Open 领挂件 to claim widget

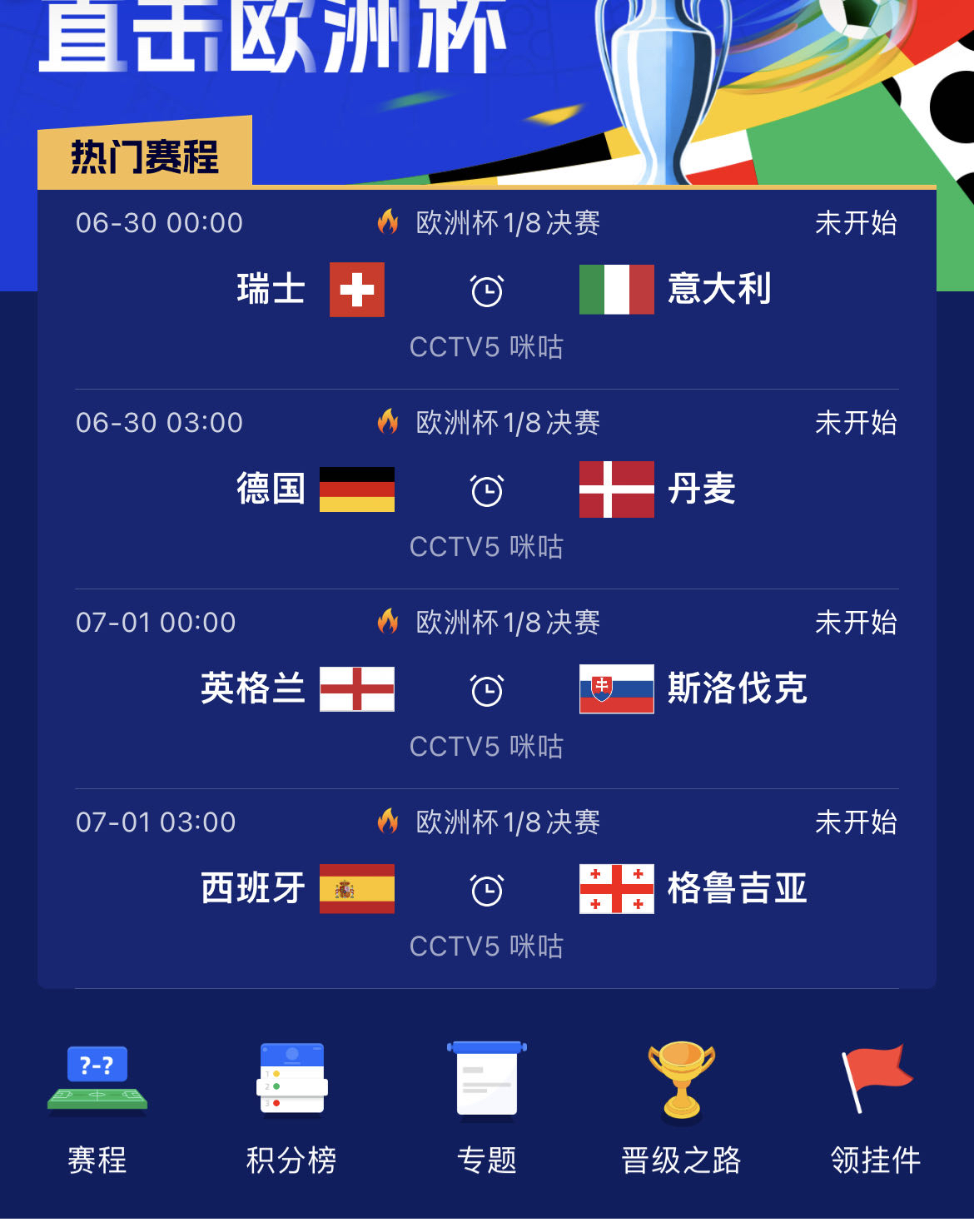click(x=876, y=1107)
